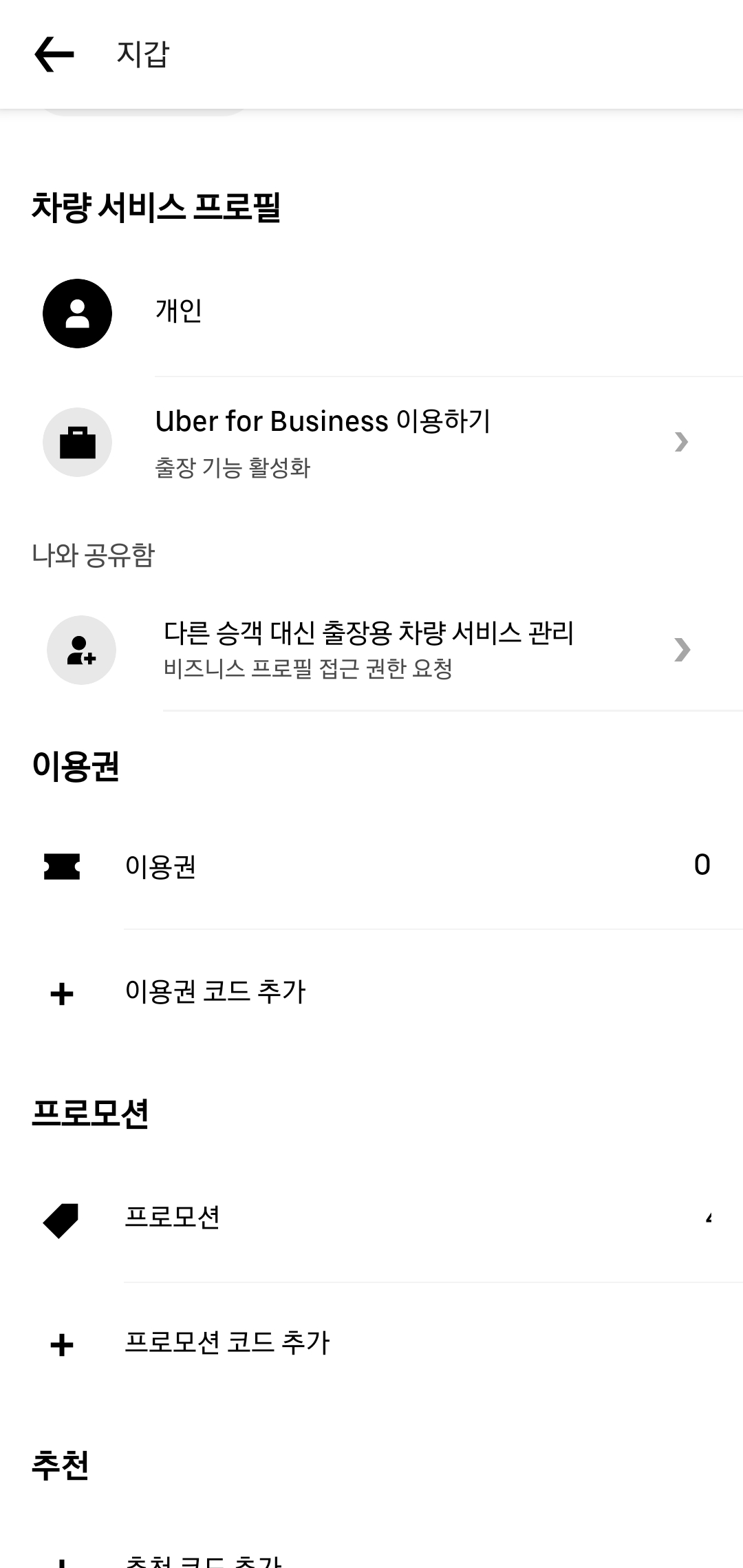Tap 이용권 코드 추가
This screenshot has width=743, height=1568.
[x=371, y=993]
